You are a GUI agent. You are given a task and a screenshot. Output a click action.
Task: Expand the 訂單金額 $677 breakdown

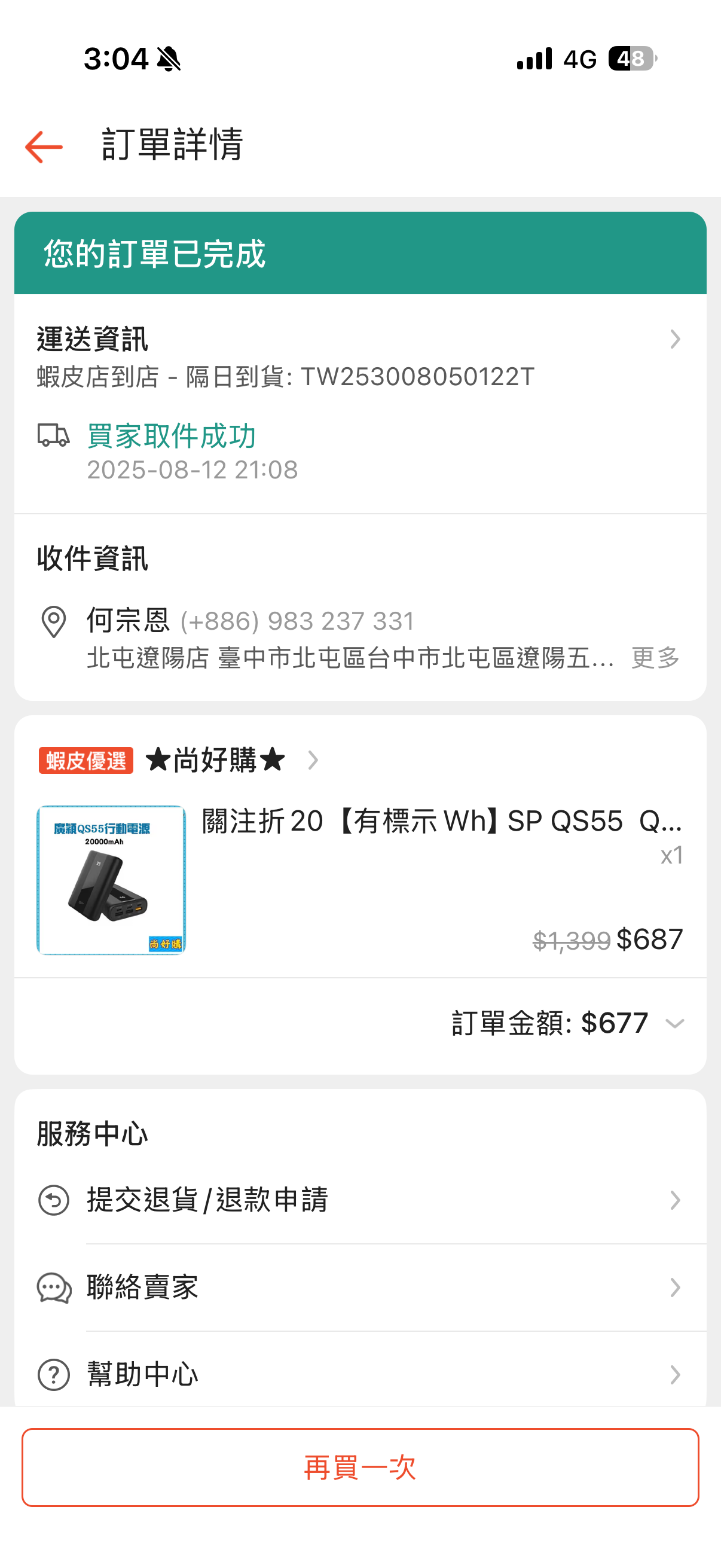(x=674, y=1024)
